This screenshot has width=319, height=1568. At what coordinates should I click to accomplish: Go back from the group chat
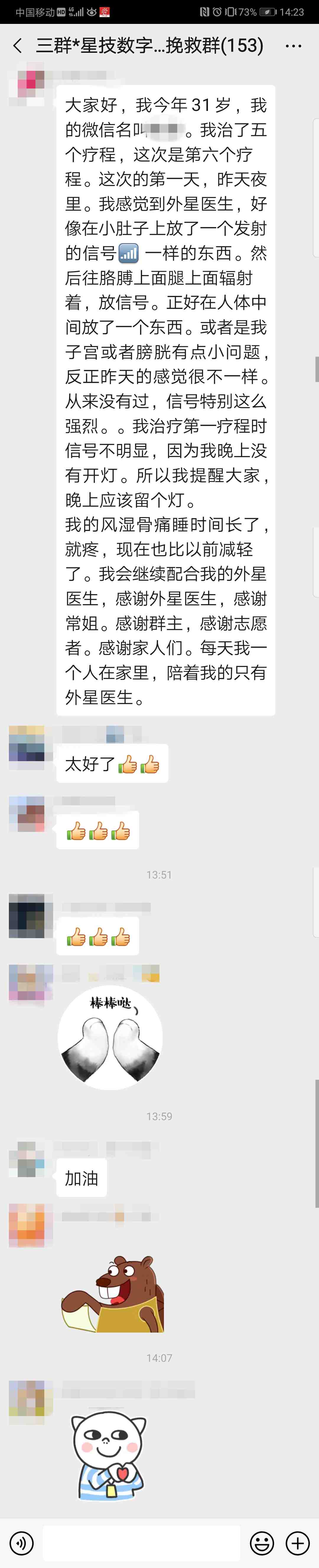[18, 46]
